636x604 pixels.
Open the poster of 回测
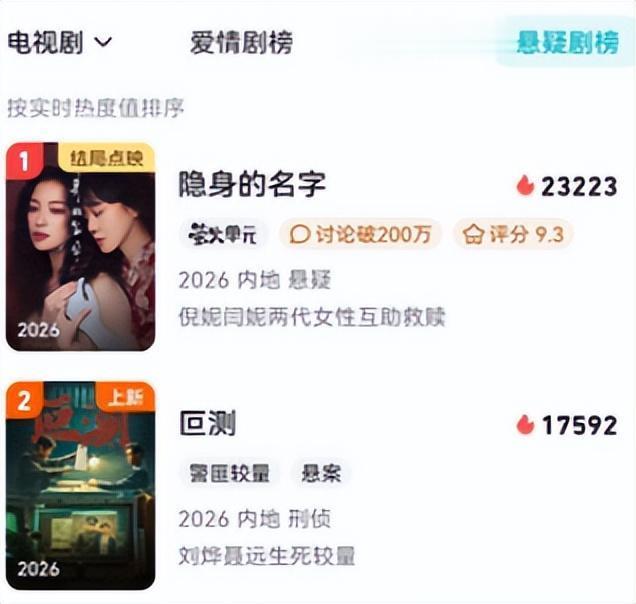point(80,485)
